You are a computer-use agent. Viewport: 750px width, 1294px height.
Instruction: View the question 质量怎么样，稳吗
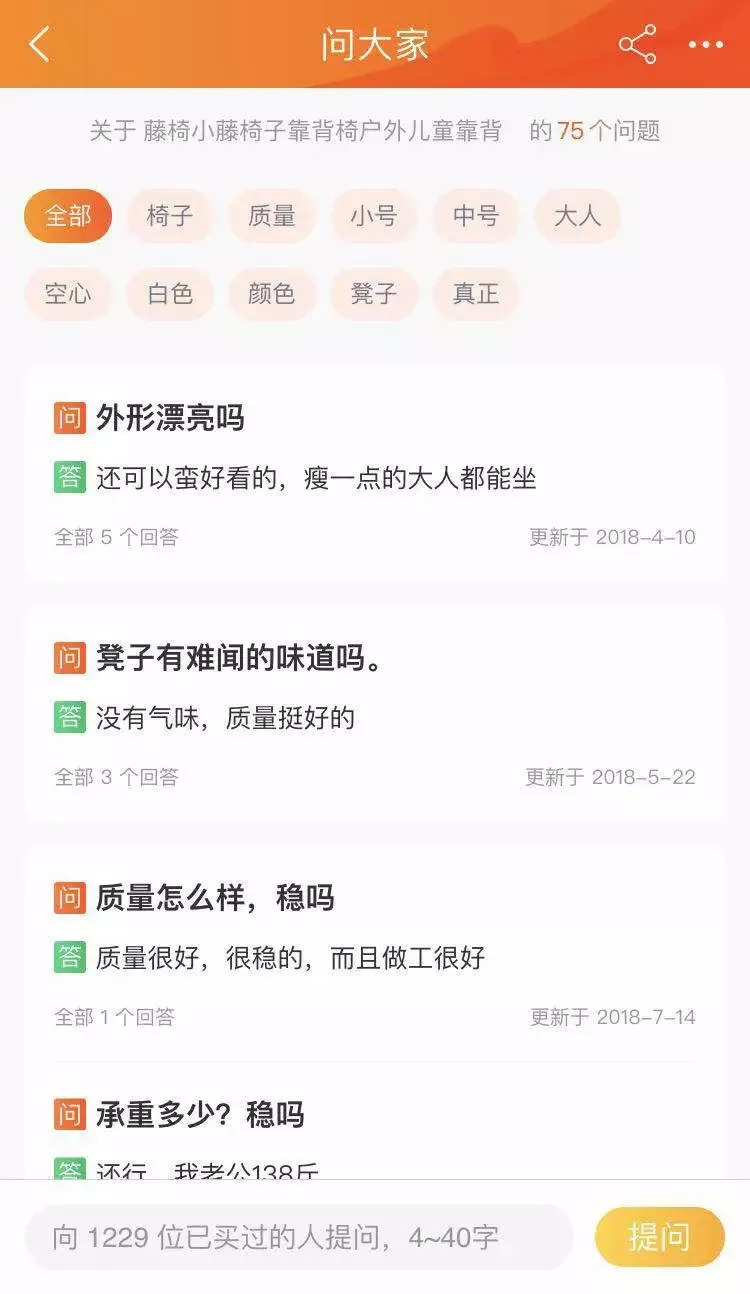click(x=215, y=898)
